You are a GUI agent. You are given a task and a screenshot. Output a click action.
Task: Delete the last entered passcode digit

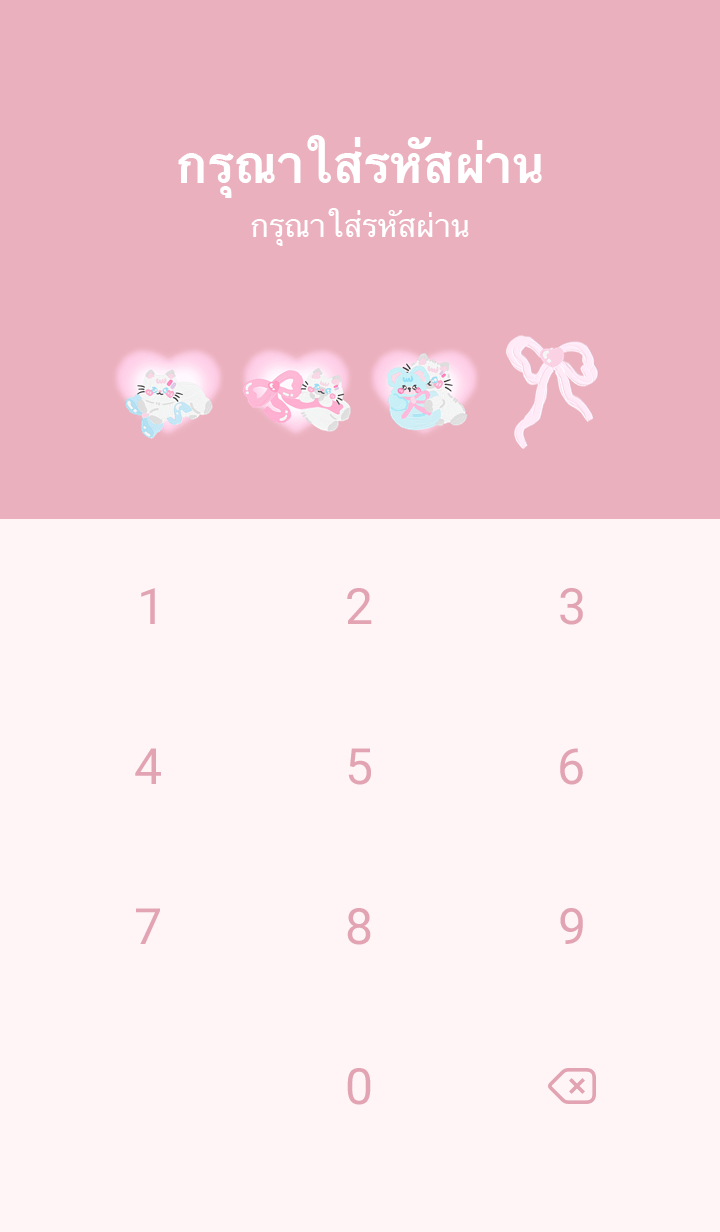click(x=572, y=1086)
